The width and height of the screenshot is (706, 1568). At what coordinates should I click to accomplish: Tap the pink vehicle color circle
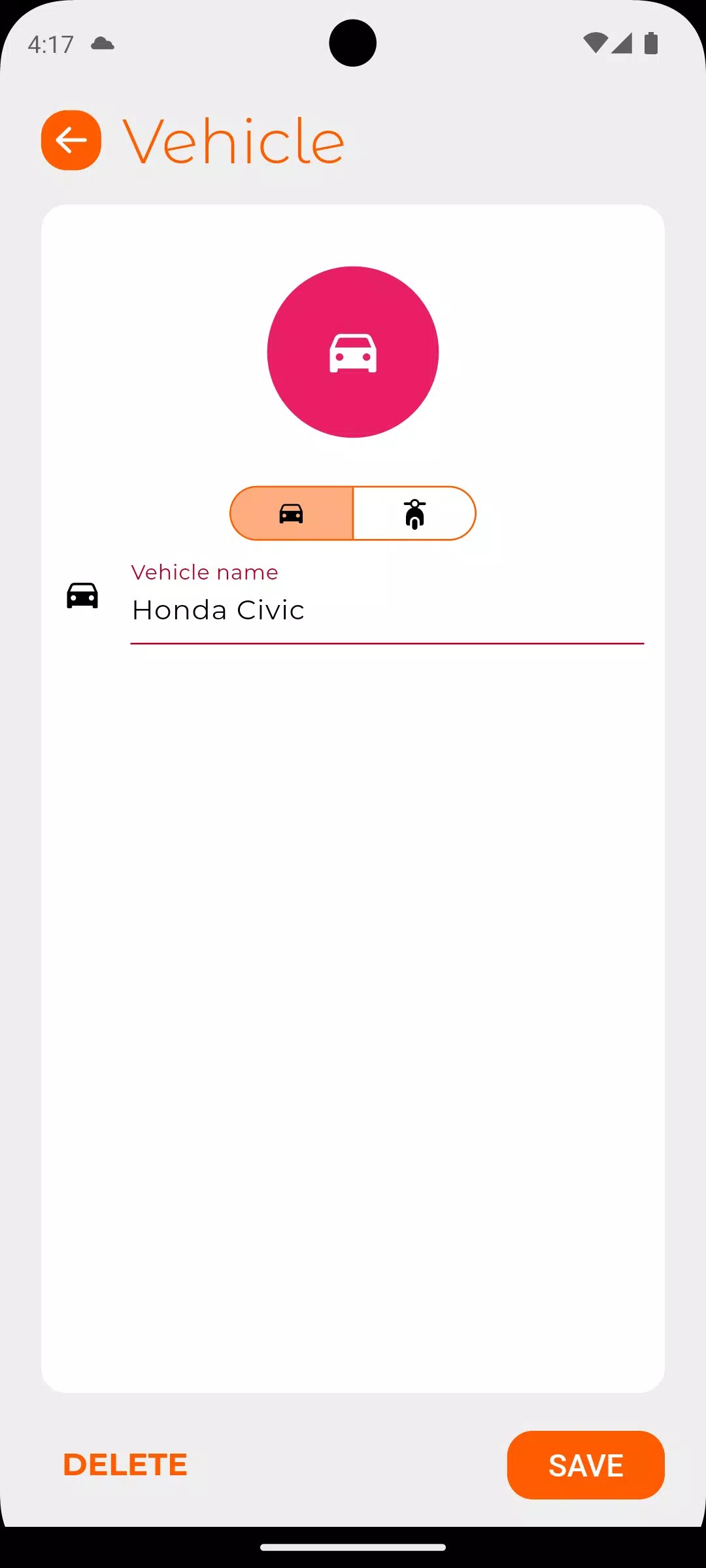point(353,352)
